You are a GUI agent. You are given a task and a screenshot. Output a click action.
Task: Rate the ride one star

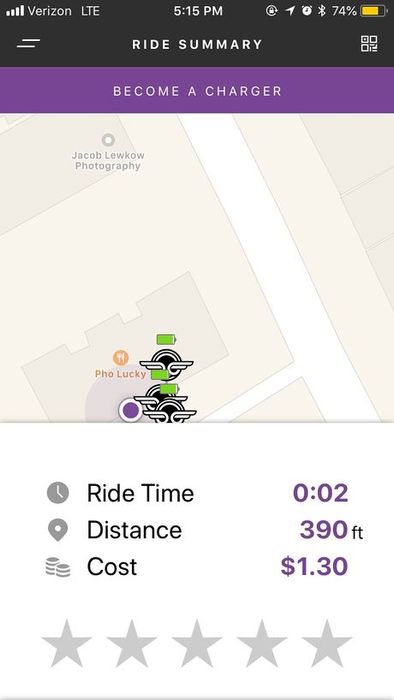coord(66,643)
